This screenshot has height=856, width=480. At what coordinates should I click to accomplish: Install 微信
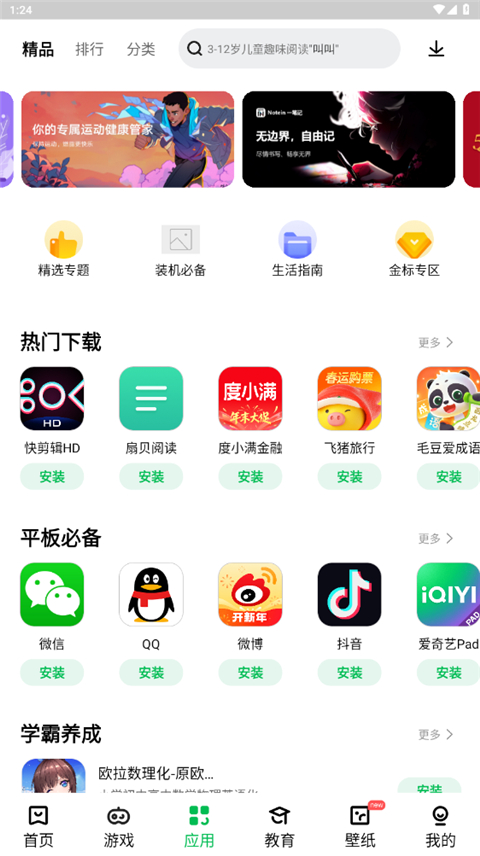tap(52, 673)
